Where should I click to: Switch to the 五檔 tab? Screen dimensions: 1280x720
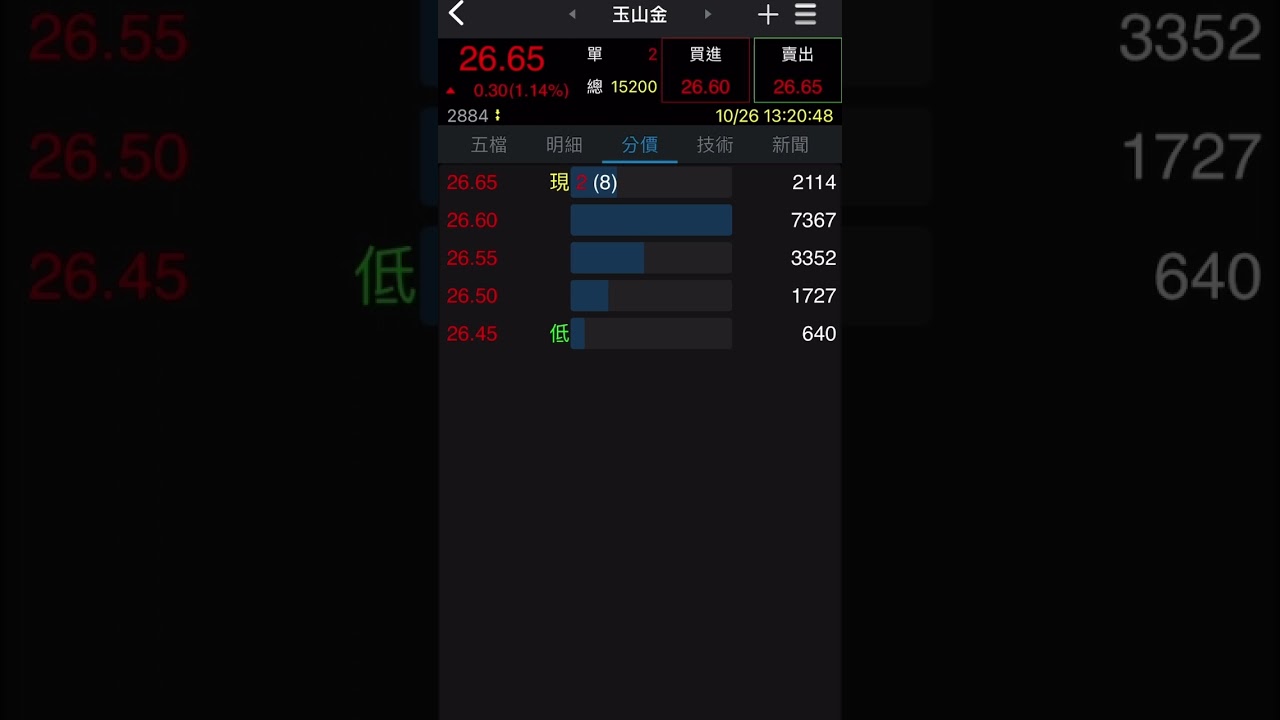[x=489, y=145]
